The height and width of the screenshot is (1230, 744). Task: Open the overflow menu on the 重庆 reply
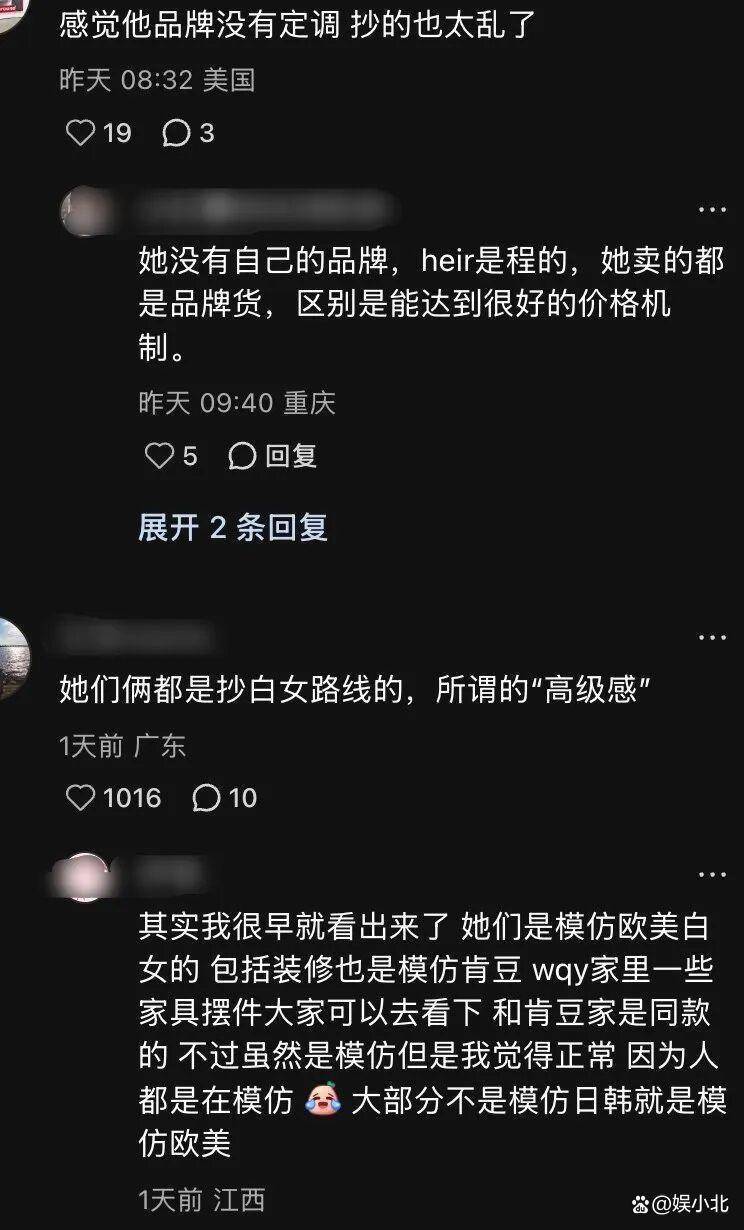tap(712, 210)
